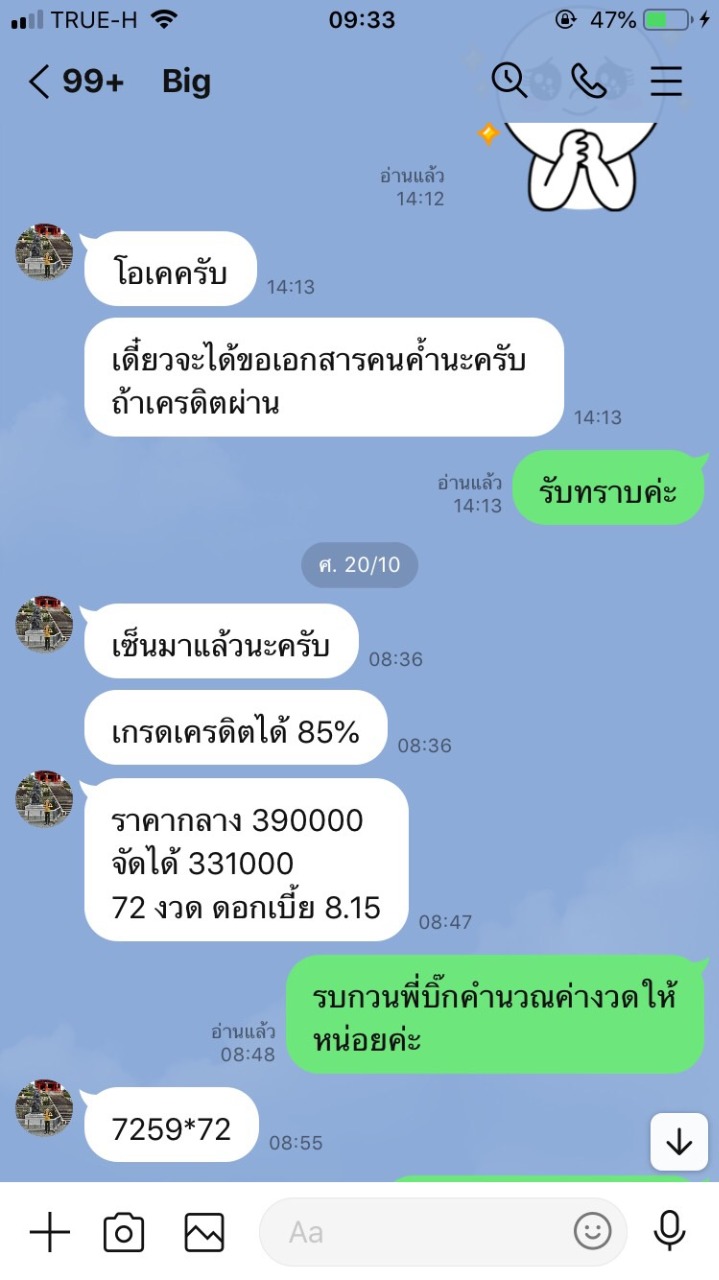This screenshot has width=719, height=1280.
Task: Jump to the latest message arrow
Action: [679, 1142]
